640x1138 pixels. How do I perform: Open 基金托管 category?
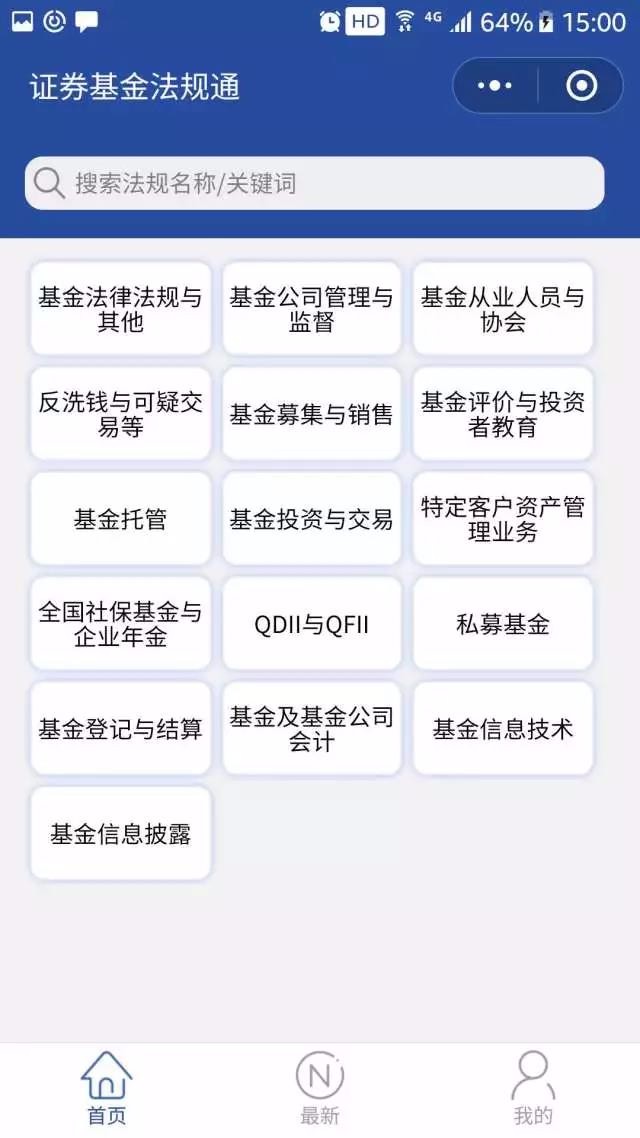point(120,519)
